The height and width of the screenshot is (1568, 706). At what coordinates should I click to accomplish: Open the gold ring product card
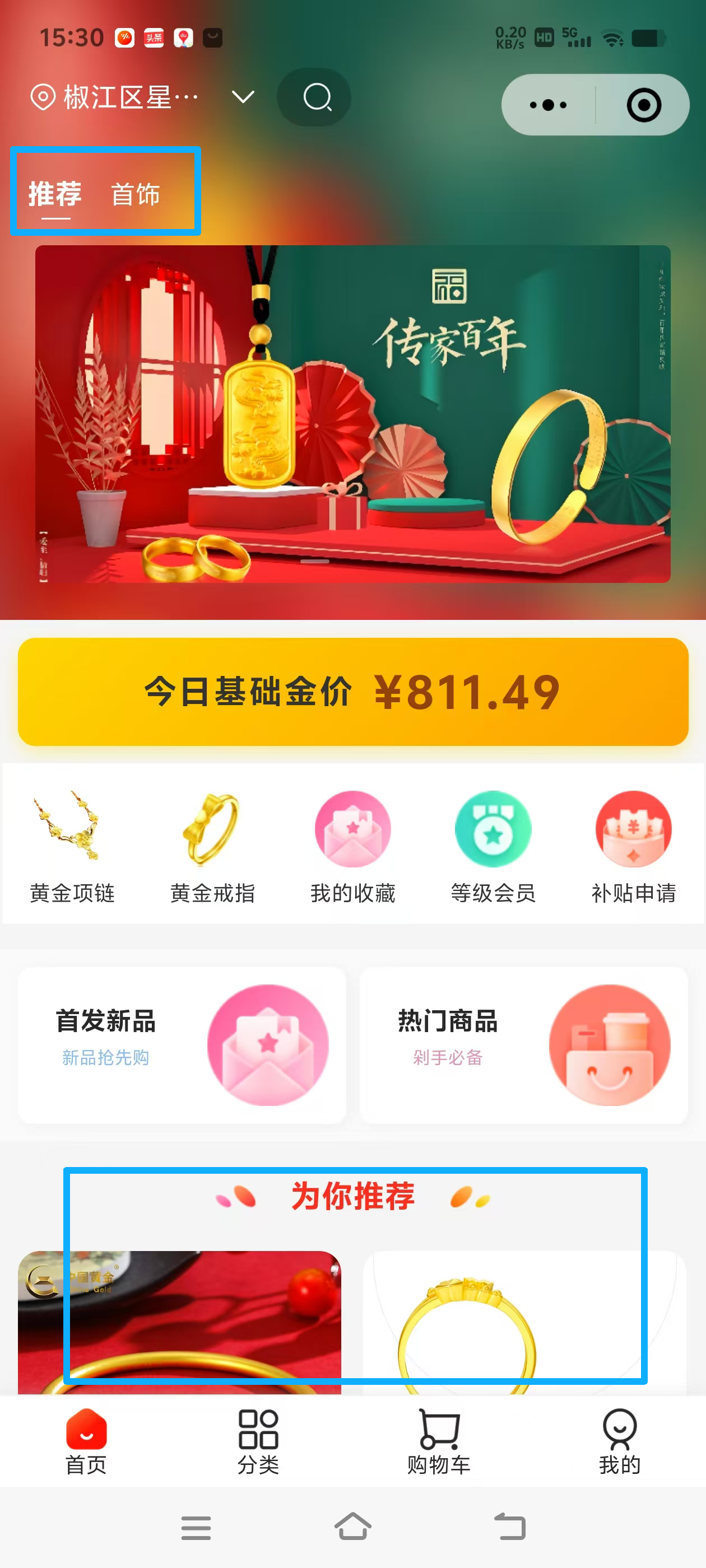click(524, 1322)
